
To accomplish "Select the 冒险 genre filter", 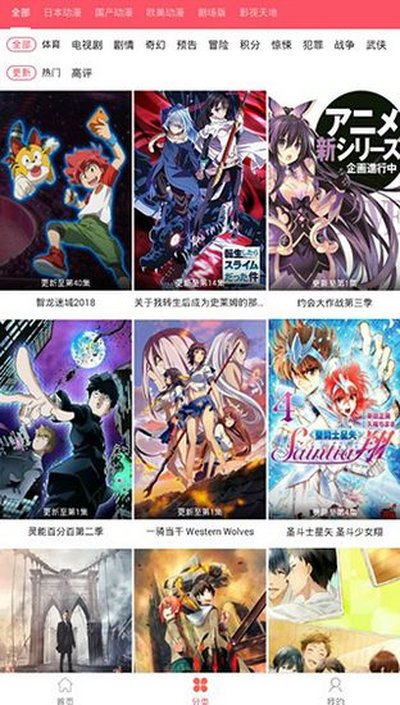I will click(x=218, y=45).
